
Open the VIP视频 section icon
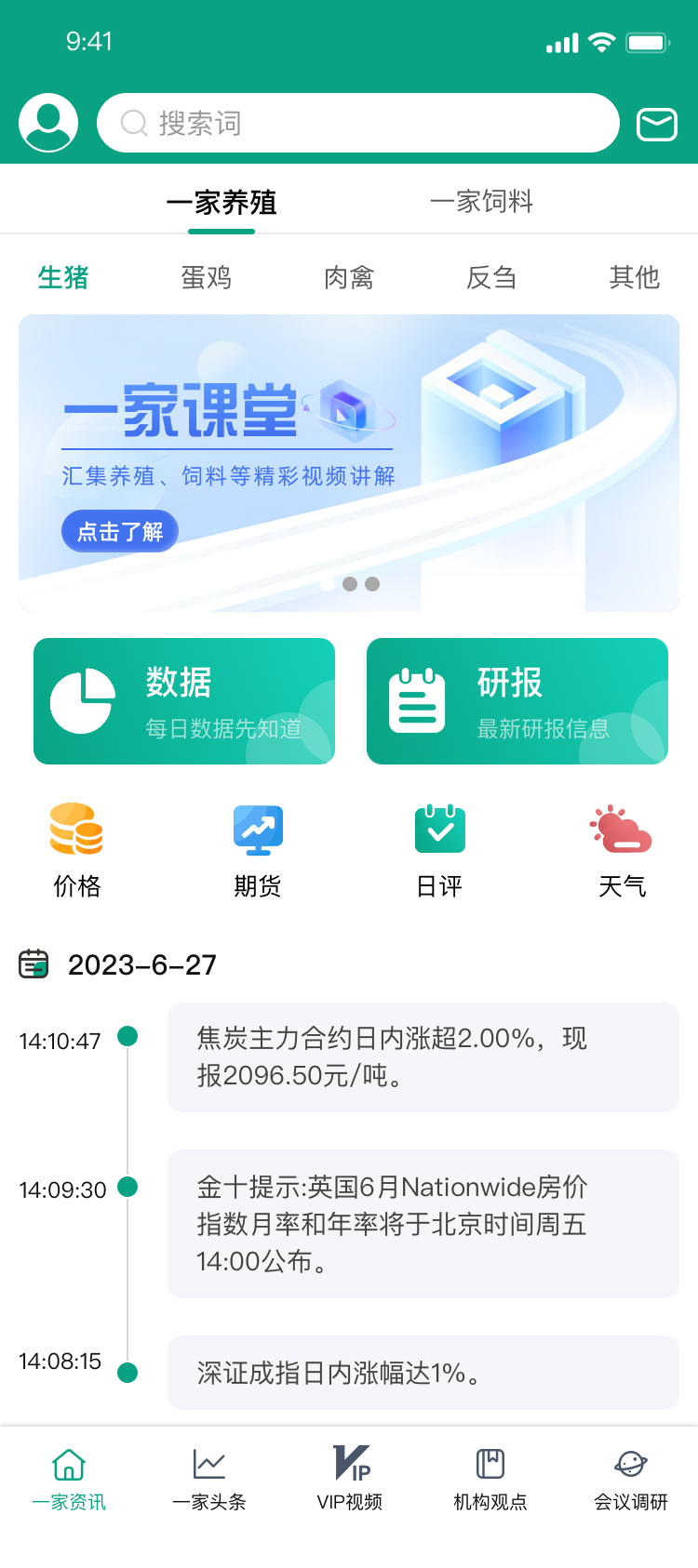tap(349, 1468)
